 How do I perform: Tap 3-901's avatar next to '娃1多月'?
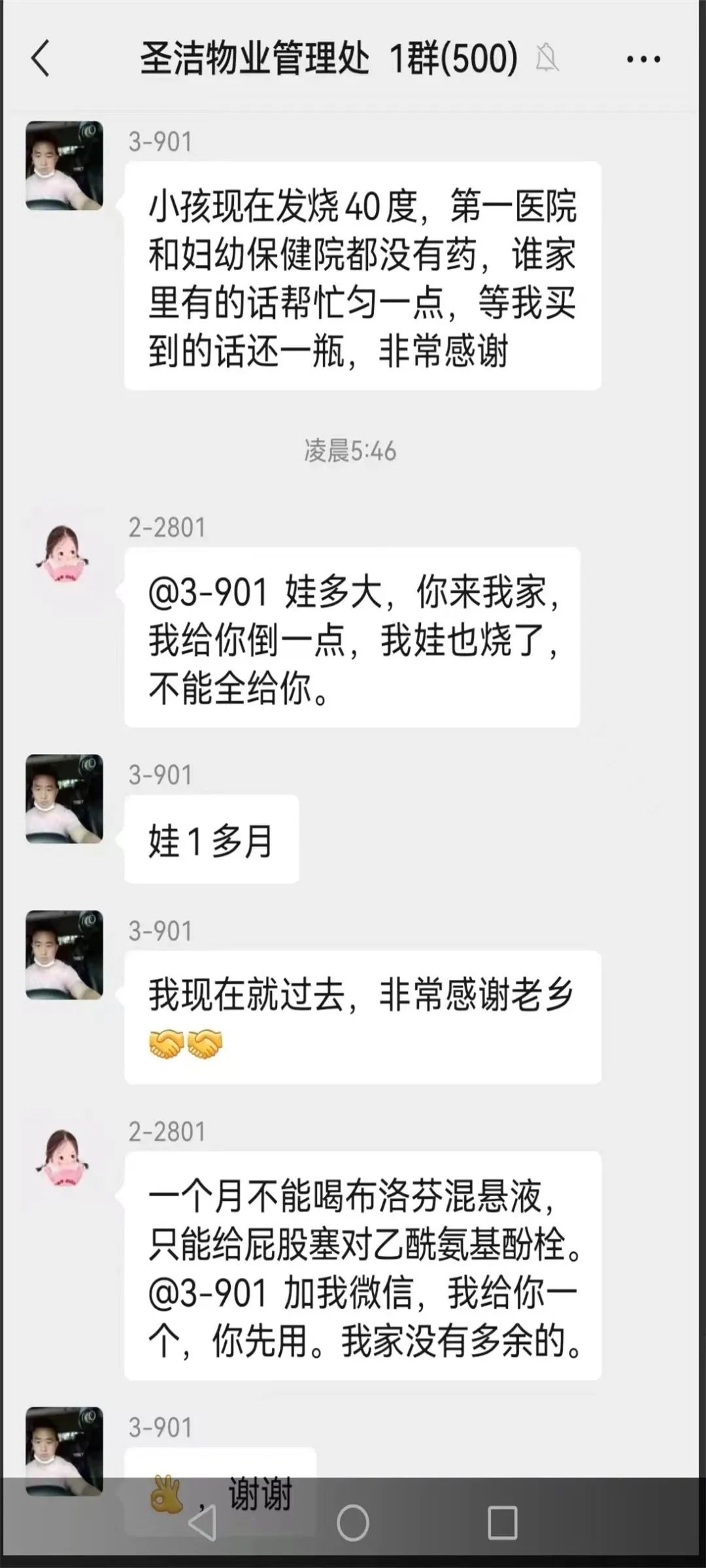64,798
